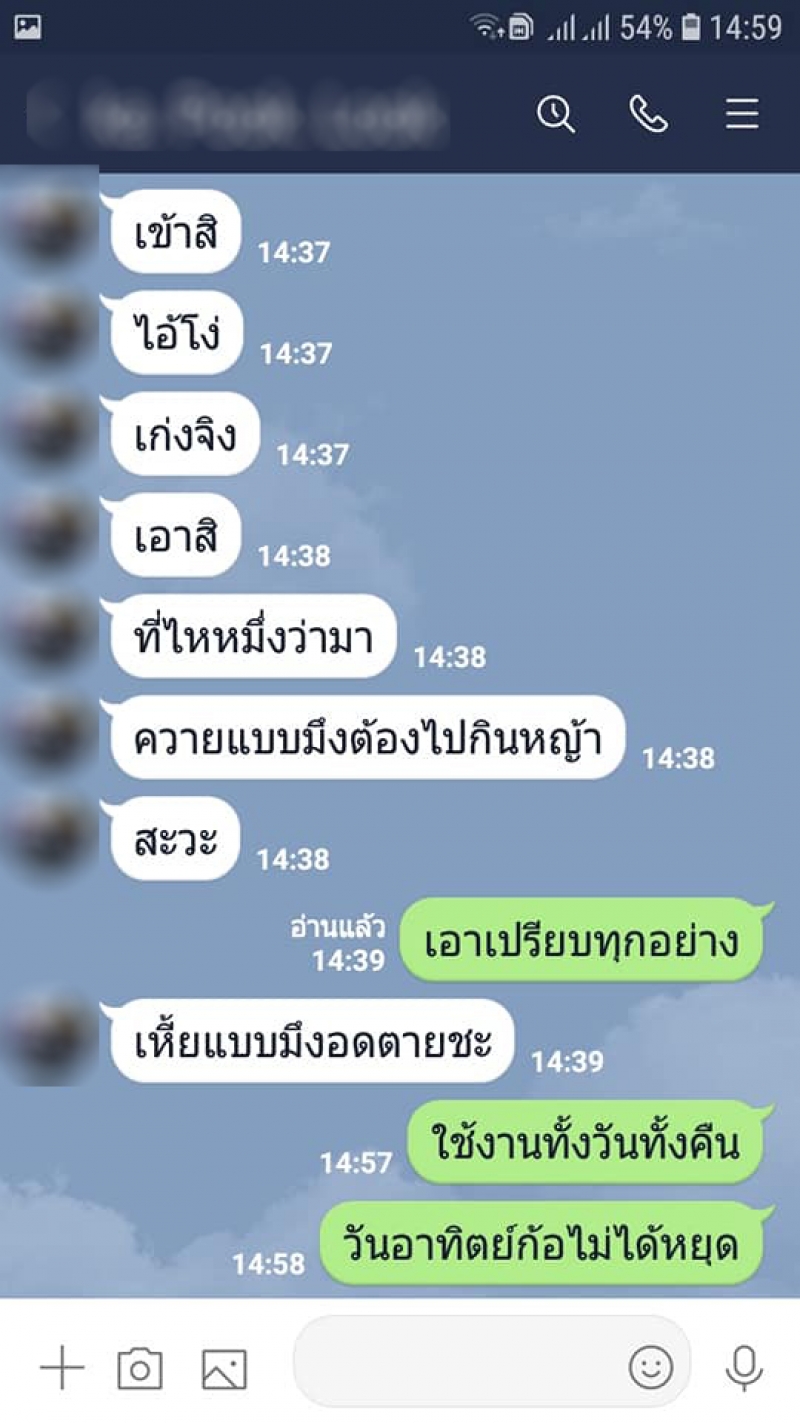Open the plus attachment options
Screen dimensions: 800x1423
[x=61, y=1367]
